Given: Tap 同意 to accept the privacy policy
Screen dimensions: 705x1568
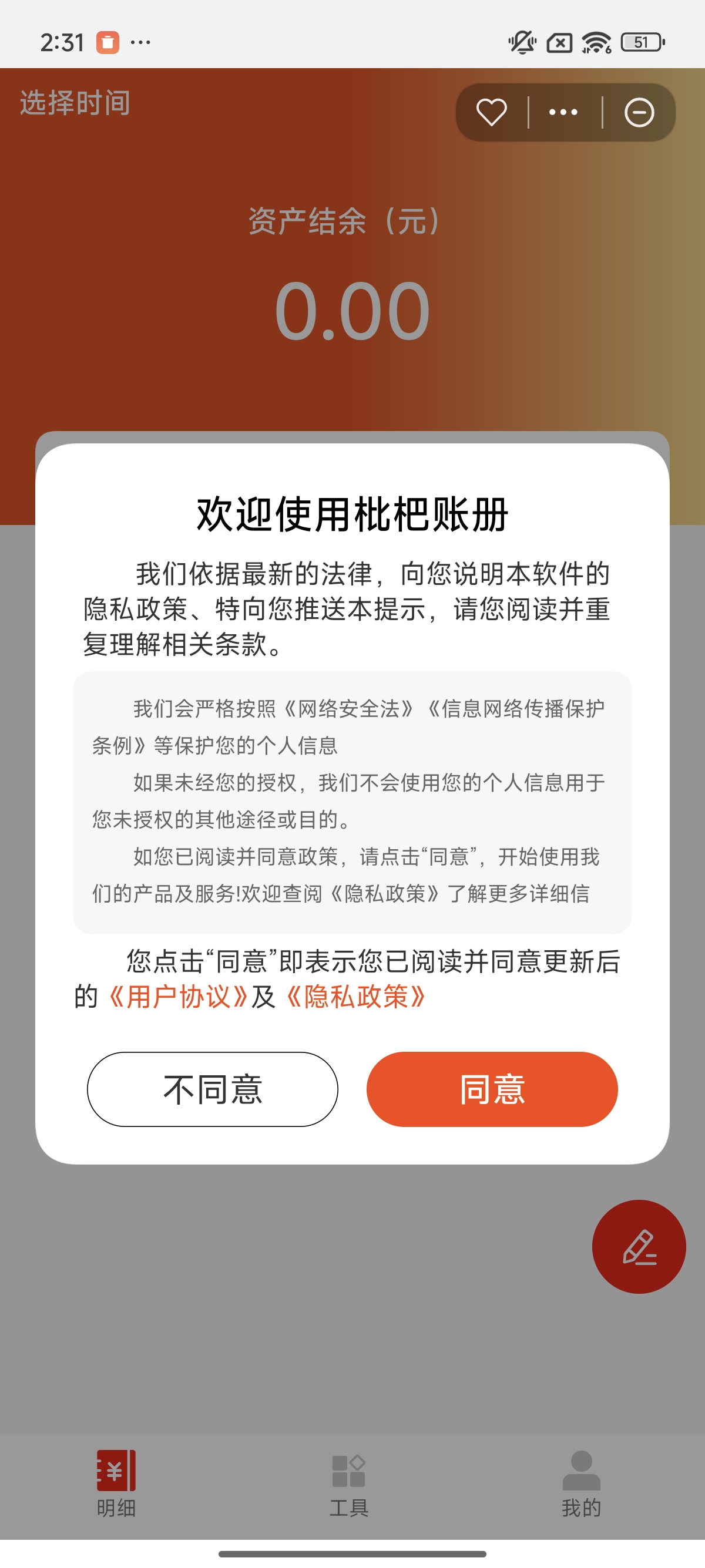Looking at the screenshot, I should [492, 1089].
